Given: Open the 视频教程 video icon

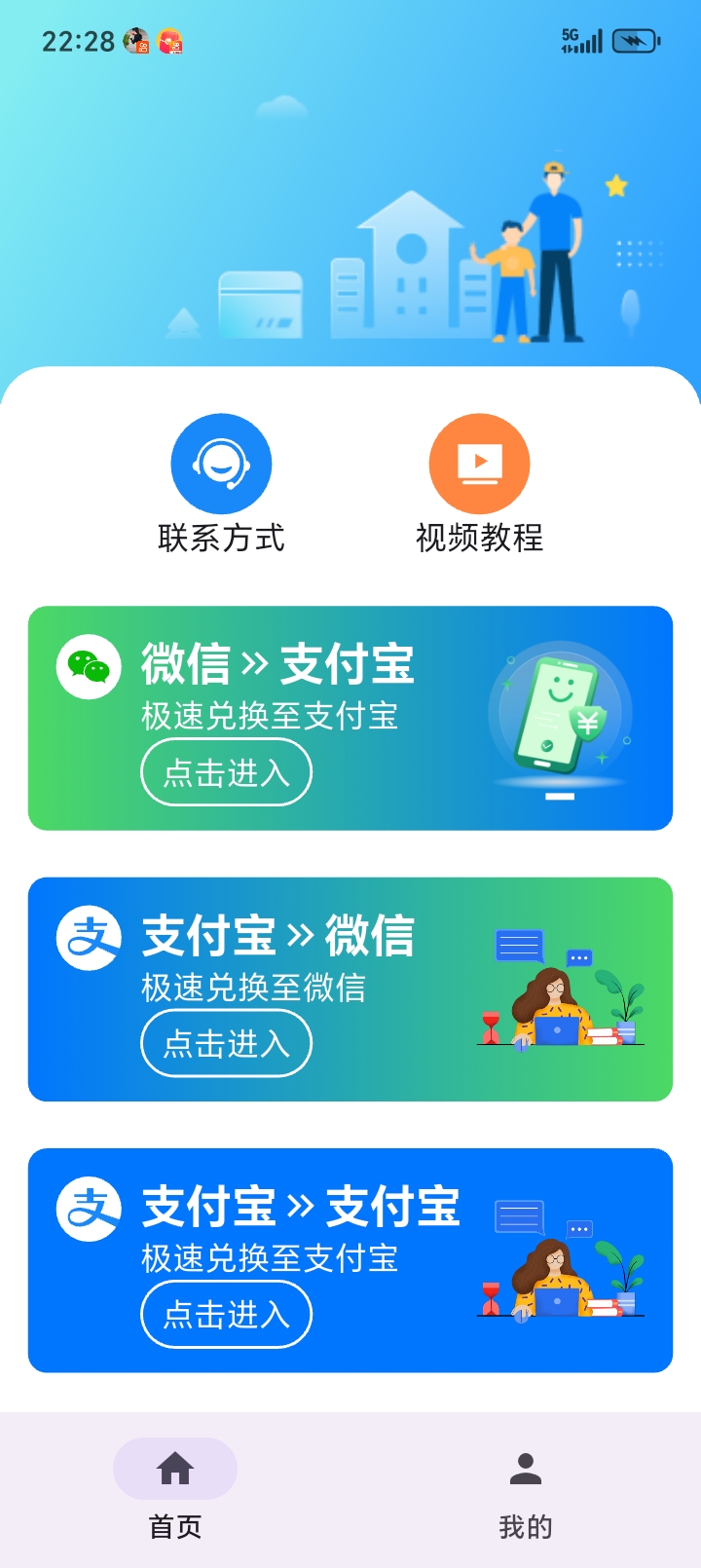Looking at the screenshot, I should [479, 464].
